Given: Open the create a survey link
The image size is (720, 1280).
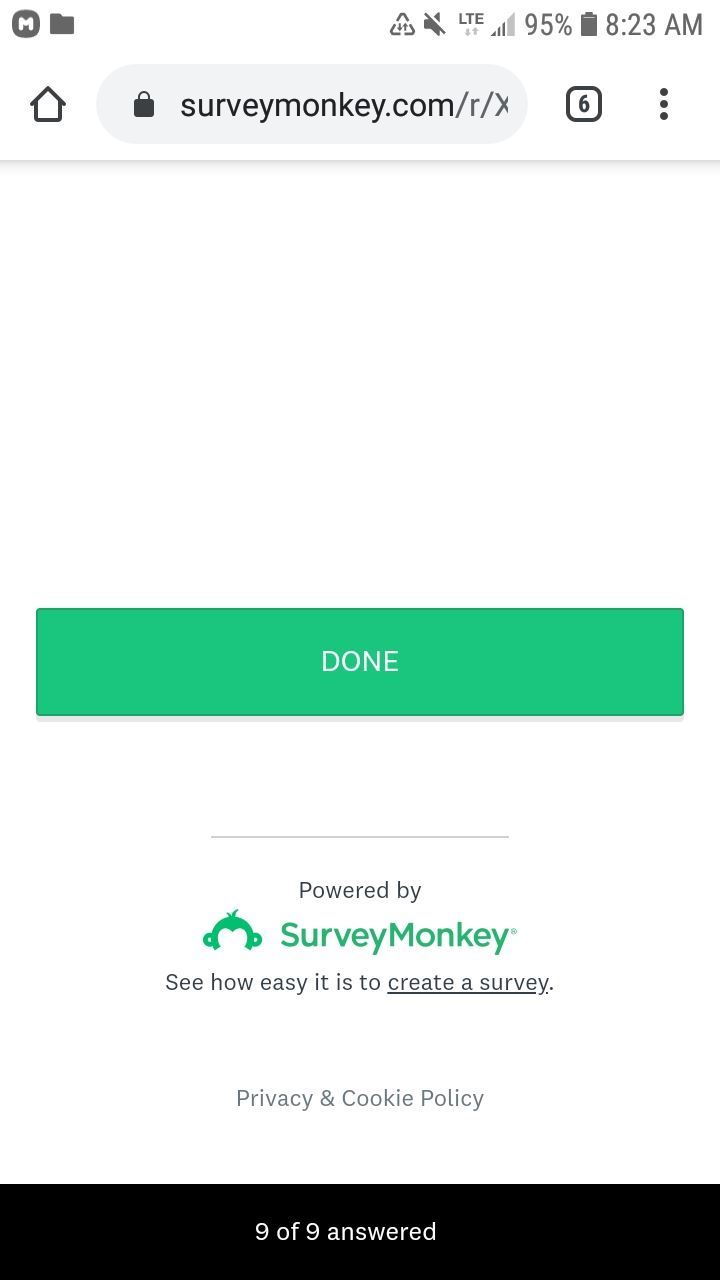Looking at the screenshot, I should point(468,982).
